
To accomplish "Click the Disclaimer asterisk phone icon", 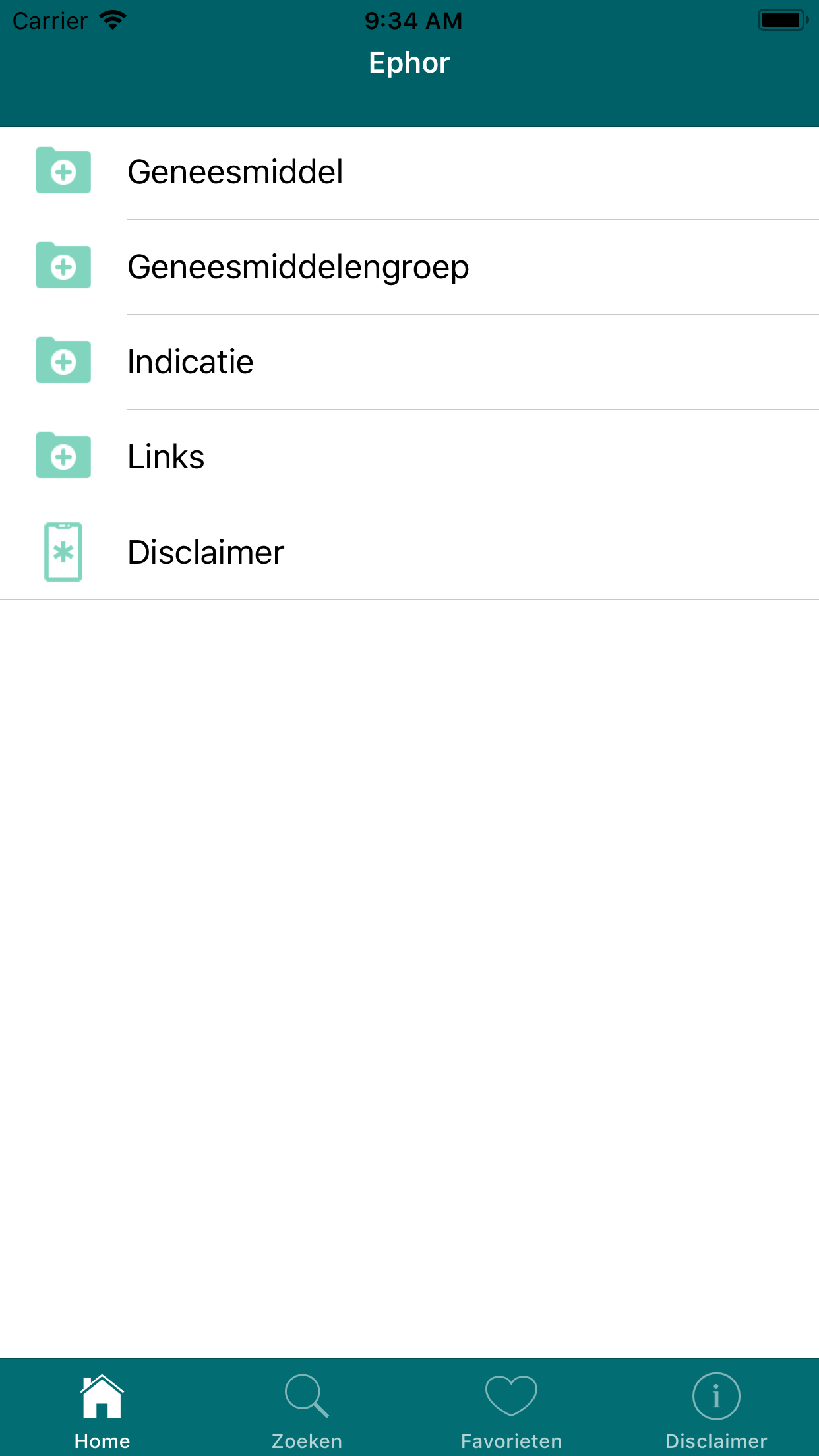I will pos(63,552).
